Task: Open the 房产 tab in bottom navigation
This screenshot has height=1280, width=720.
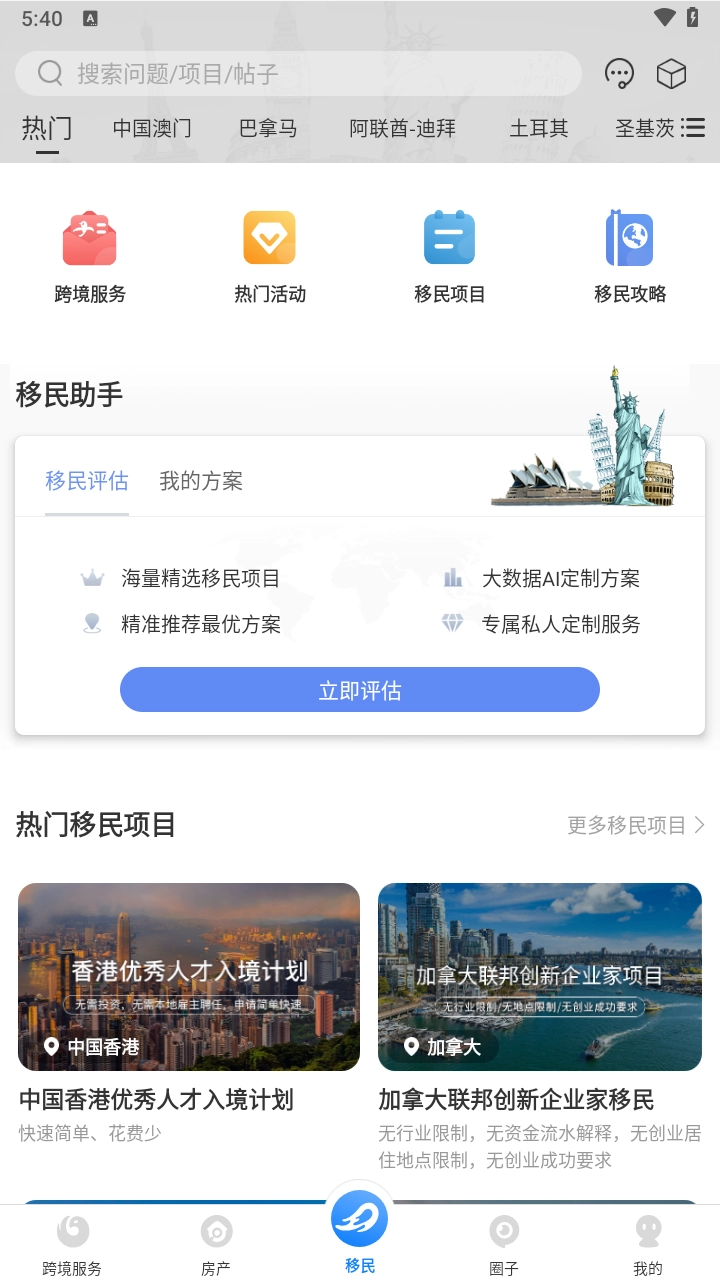Action: tap(216, 1243)
